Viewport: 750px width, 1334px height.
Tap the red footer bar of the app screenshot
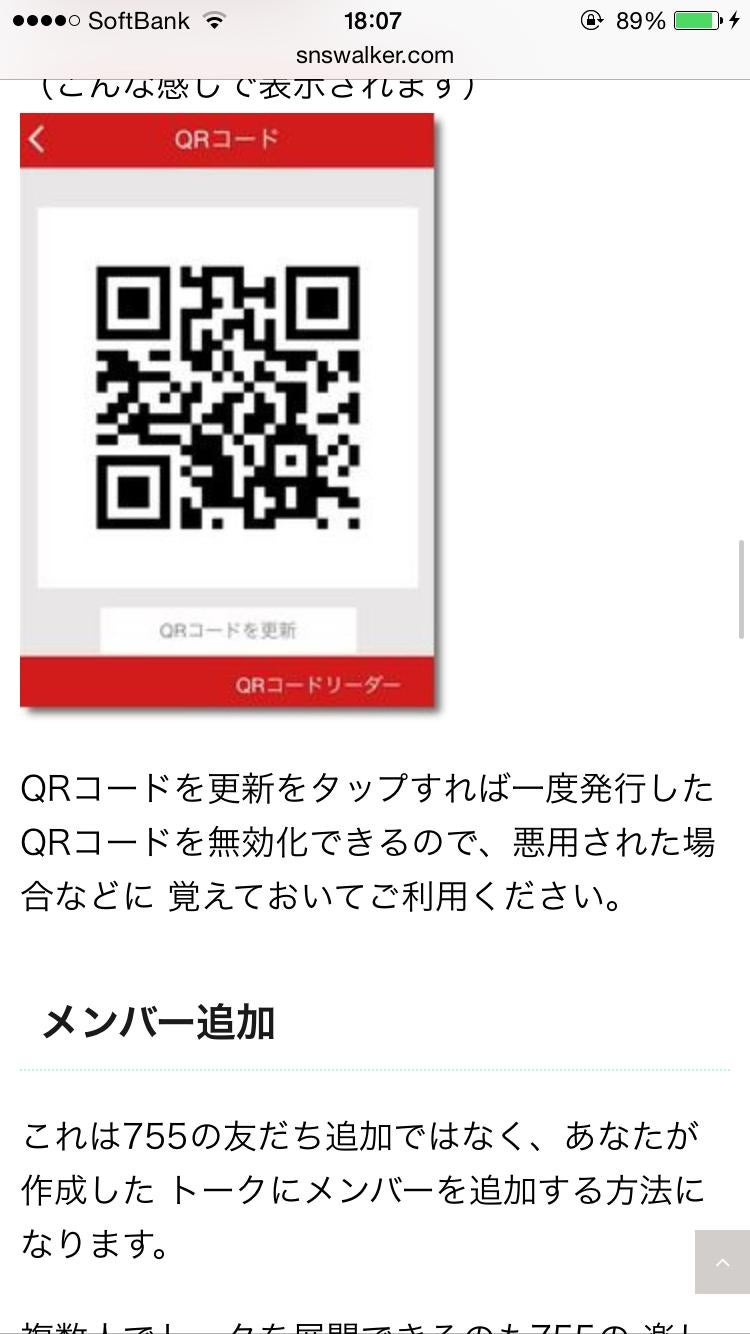[226, 684]
